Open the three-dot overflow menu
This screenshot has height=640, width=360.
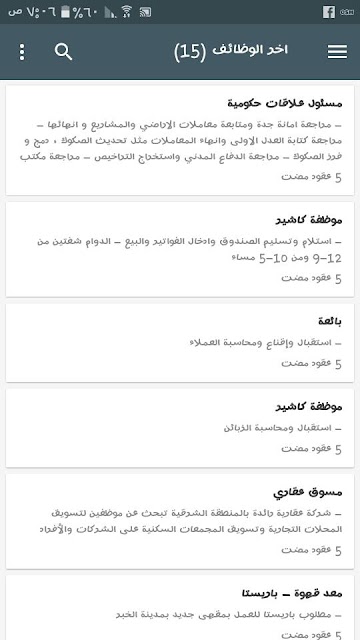pyautogui.click(x=22, y=52)
